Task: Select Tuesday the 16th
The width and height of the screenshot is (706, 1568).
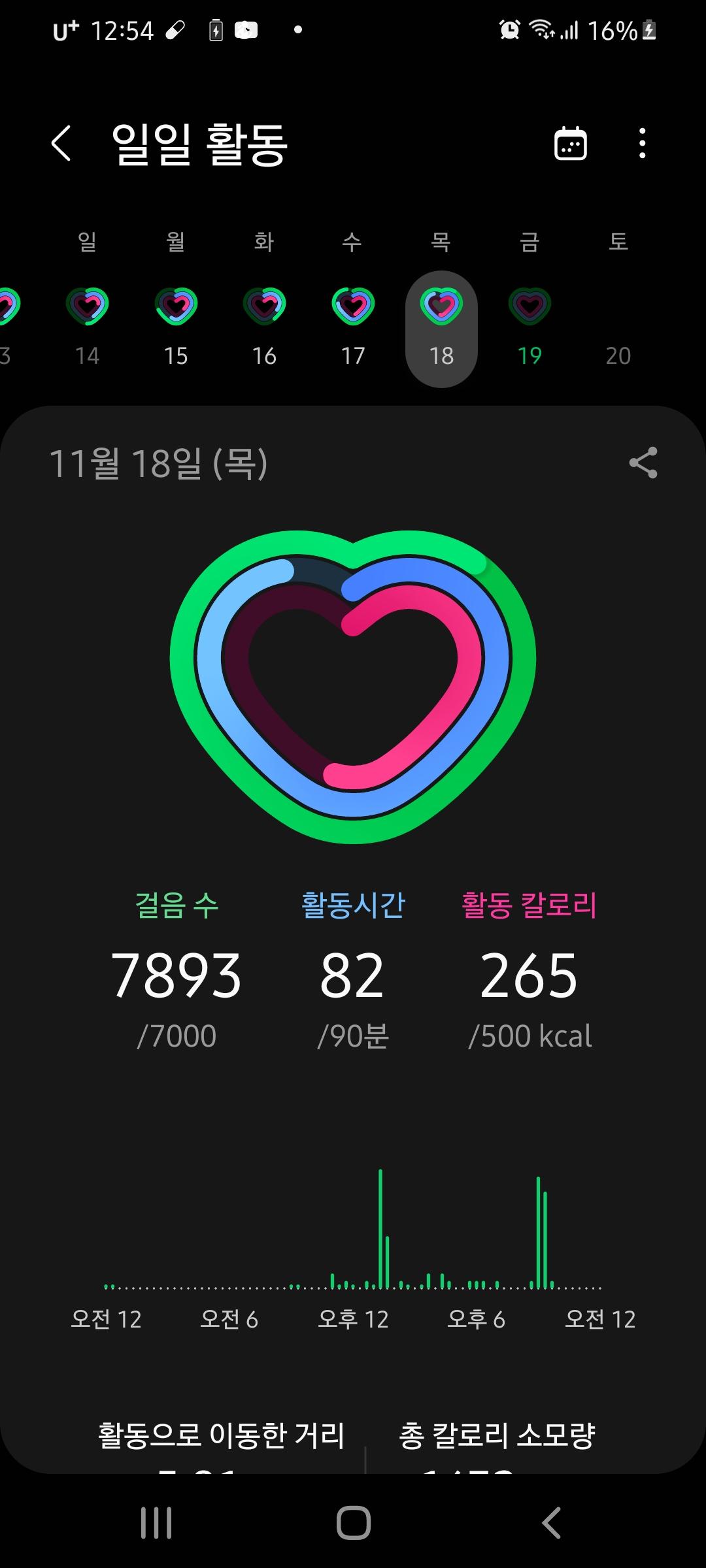Action: point(264,327)
